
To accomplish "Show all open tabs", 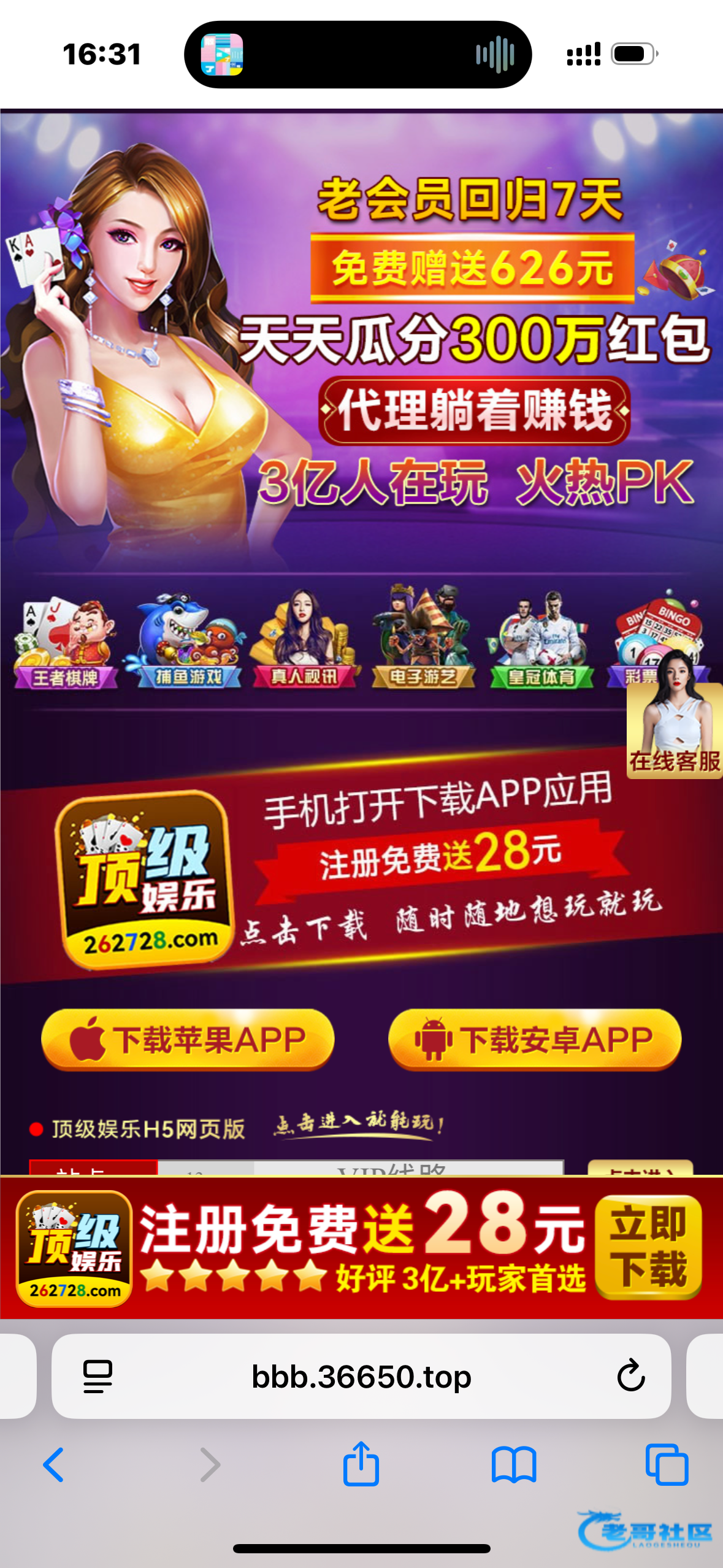I will click(x=667, y=1464).
